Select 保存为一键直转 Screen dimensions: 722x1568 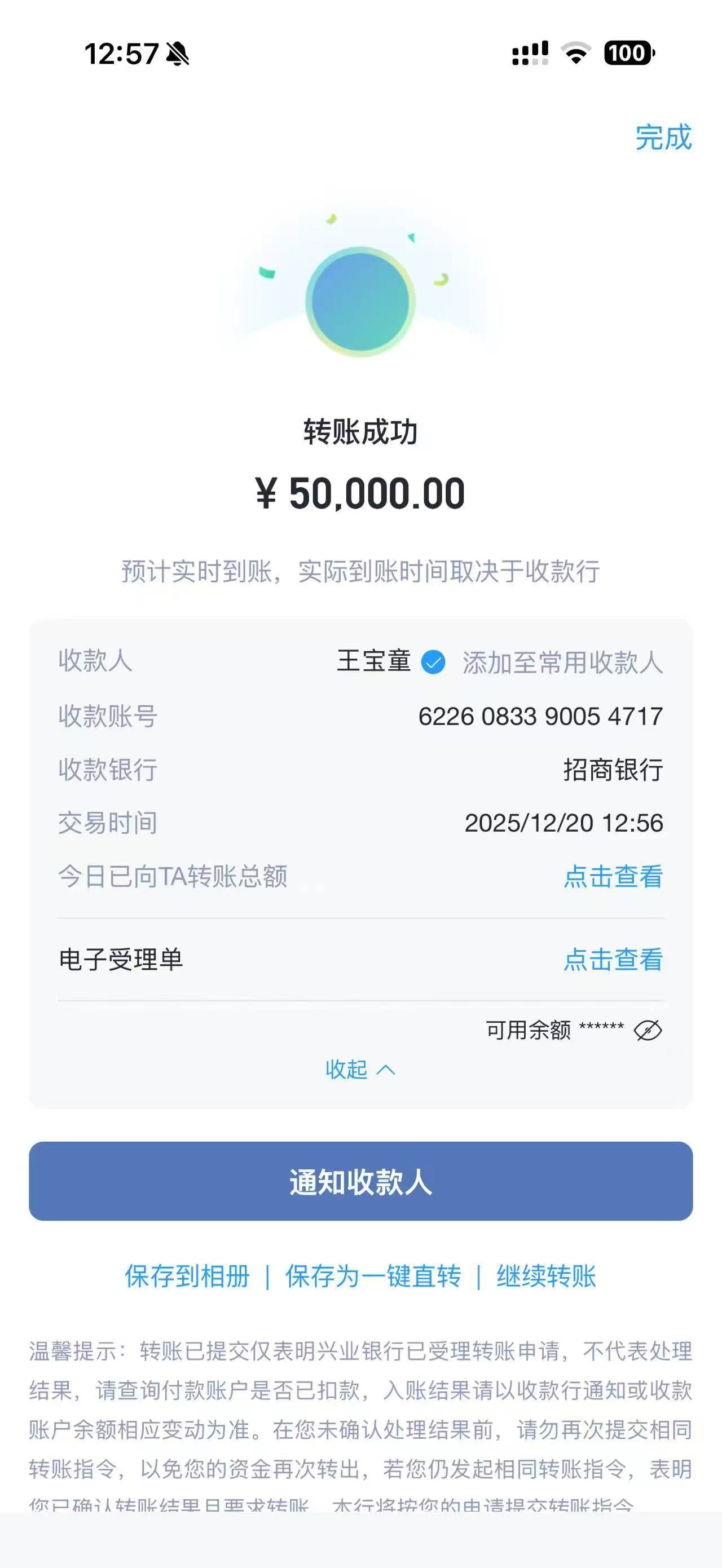pos(373,1275)
